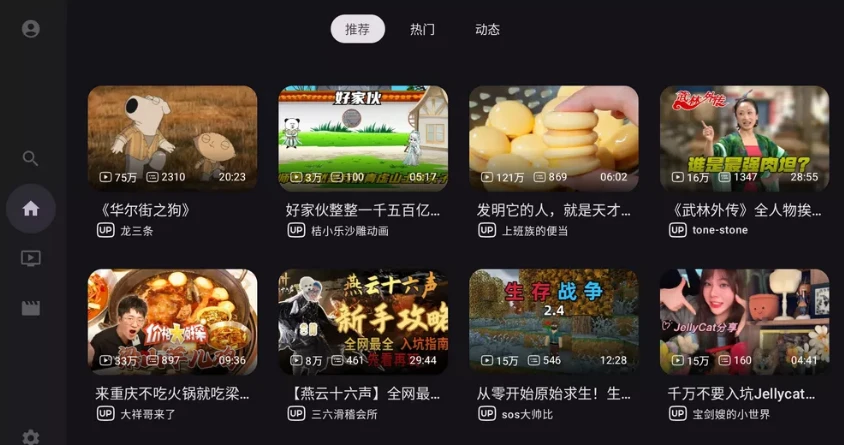Go to the home section
Image resolution: width=844 pixels, height=445 pixels.
[31, 208]
